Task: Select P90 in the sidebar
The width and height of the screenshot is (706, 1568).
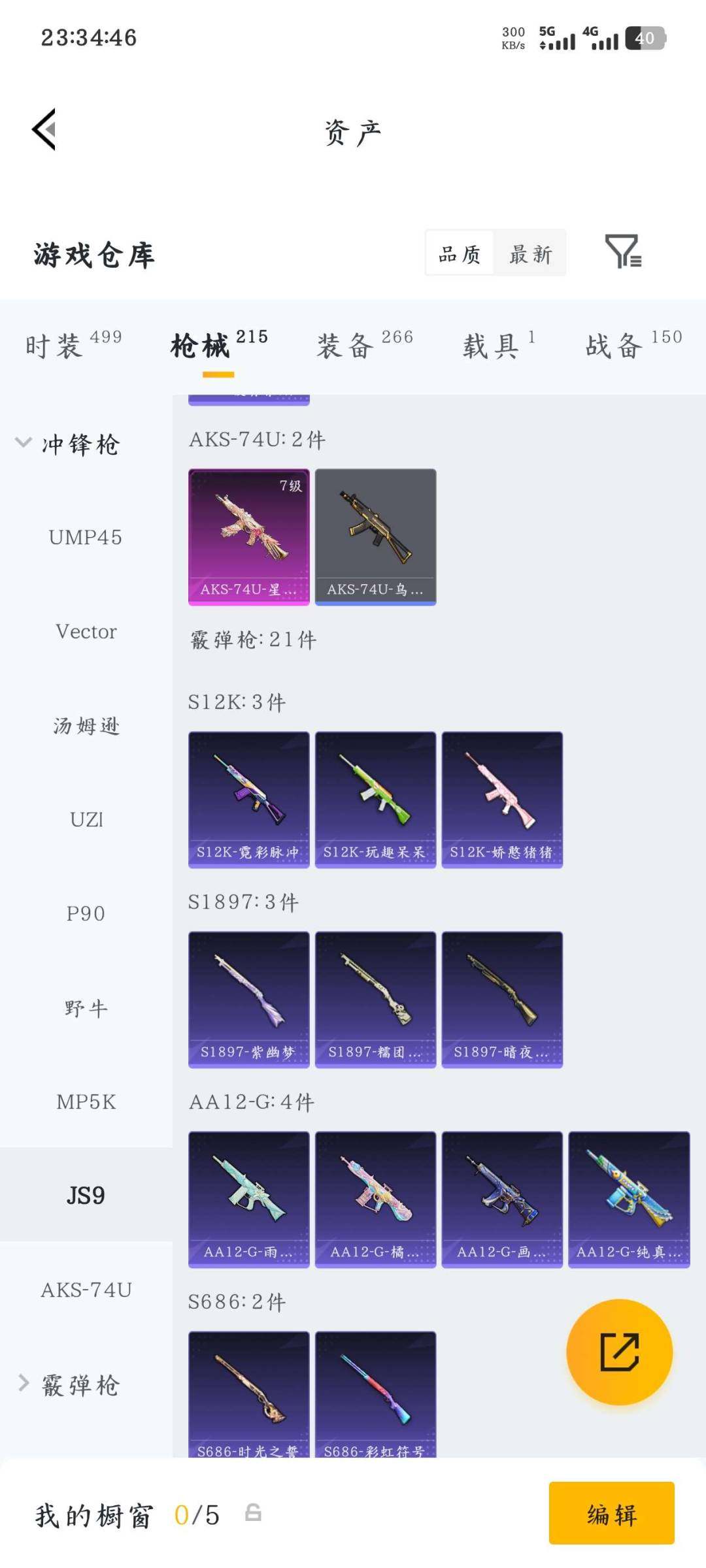Action: 86,913
